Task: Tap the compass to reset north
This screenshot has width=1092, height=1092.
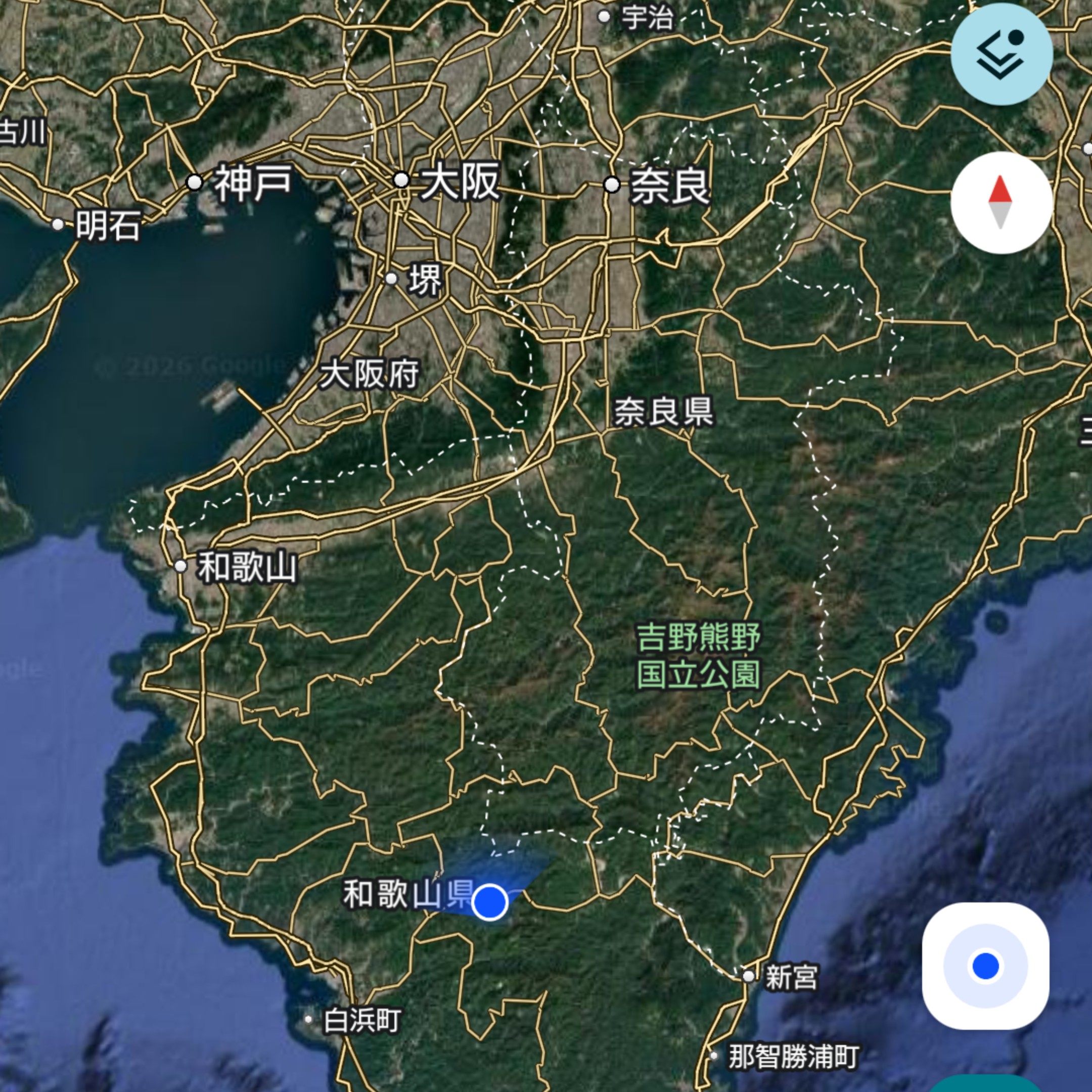Action: [x=1000, y=202]
